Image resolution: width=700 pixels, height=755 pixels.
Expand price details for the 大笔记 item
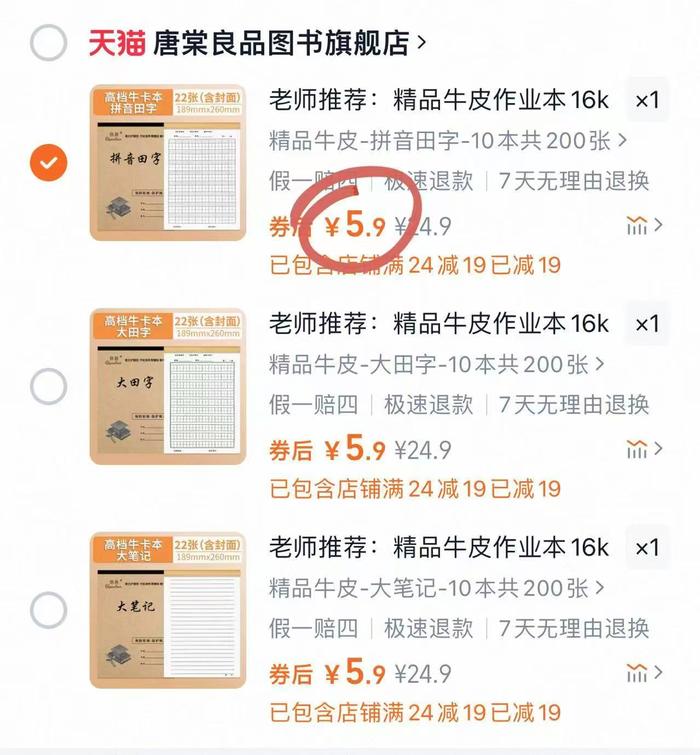tap(644, 674)
